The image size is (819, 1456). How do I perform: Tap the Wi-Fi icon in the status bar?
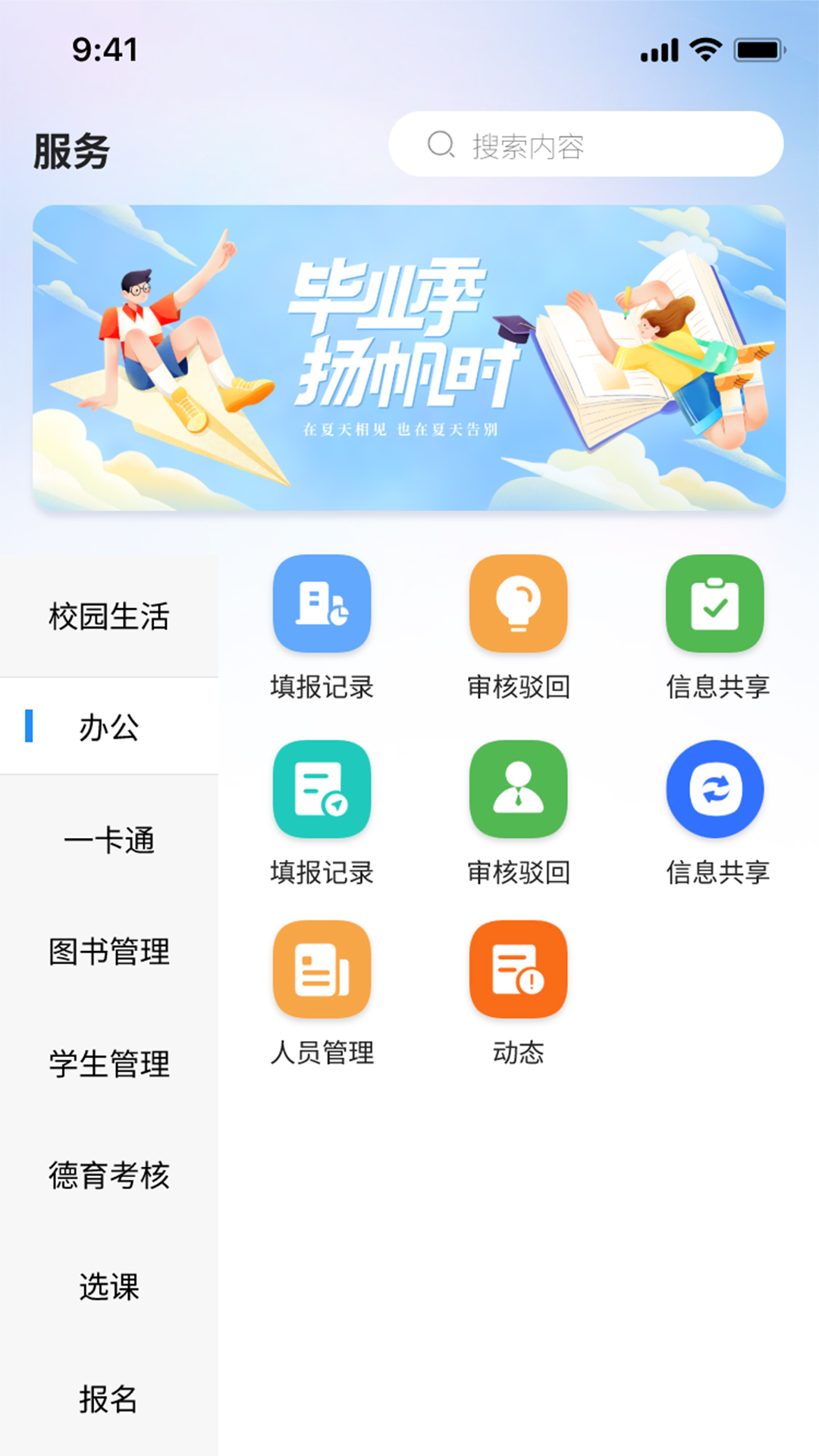click(705, 51)
